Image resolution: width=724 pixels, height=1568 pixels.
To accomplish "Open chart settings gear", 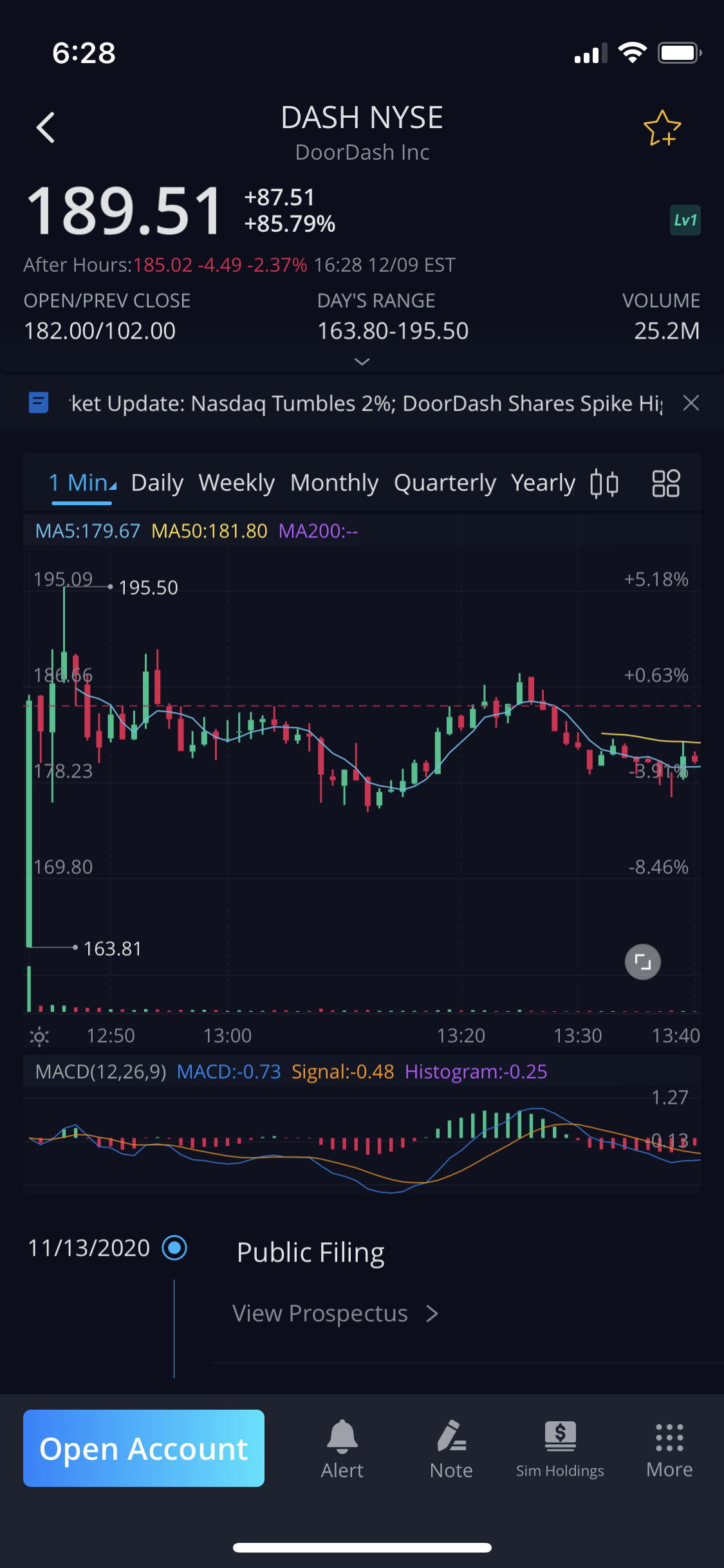I will (x=39, y=1036).
